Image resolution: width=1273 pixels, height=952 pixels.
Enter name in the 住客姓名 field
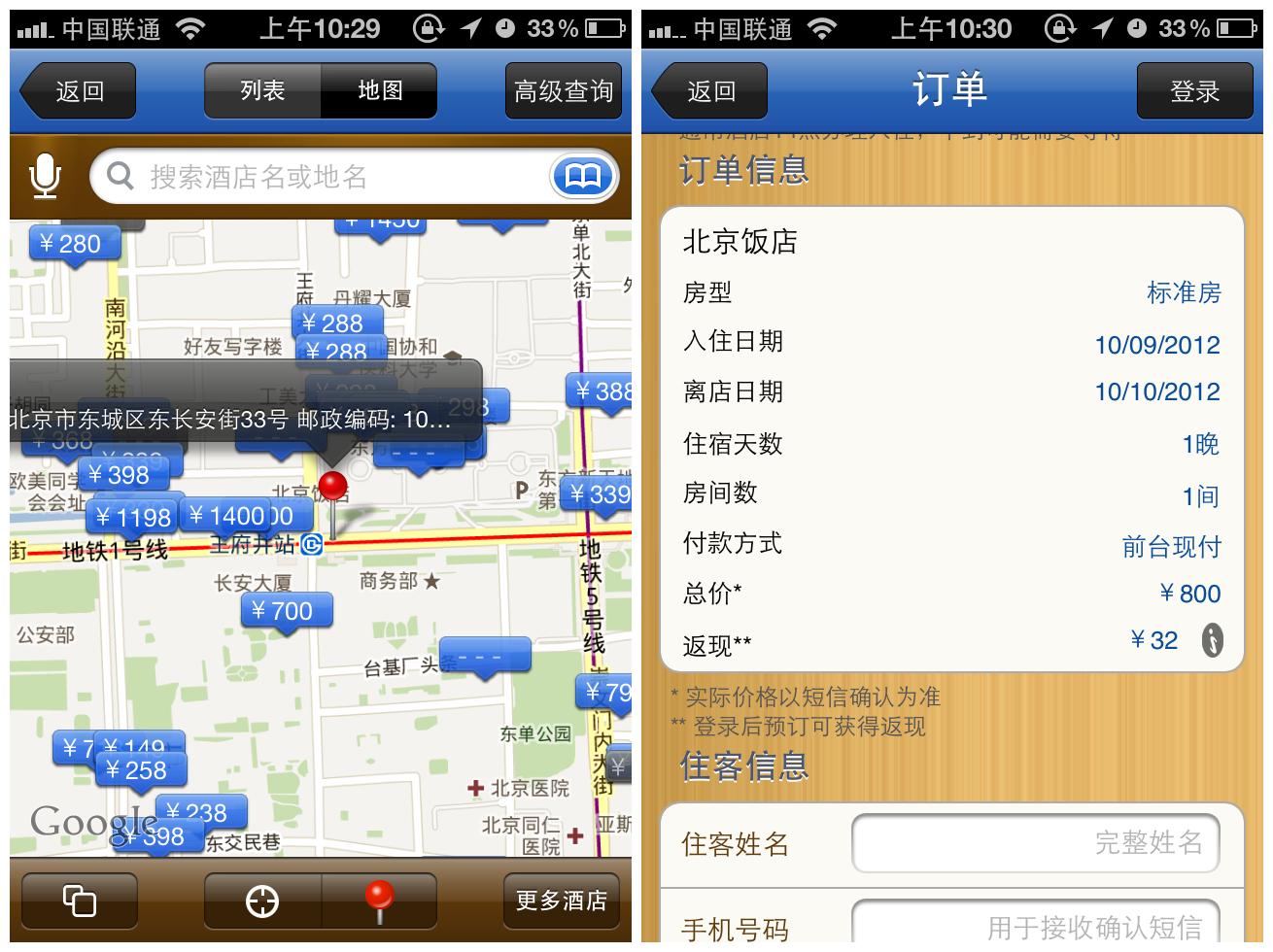click(x=1035, y=843)
